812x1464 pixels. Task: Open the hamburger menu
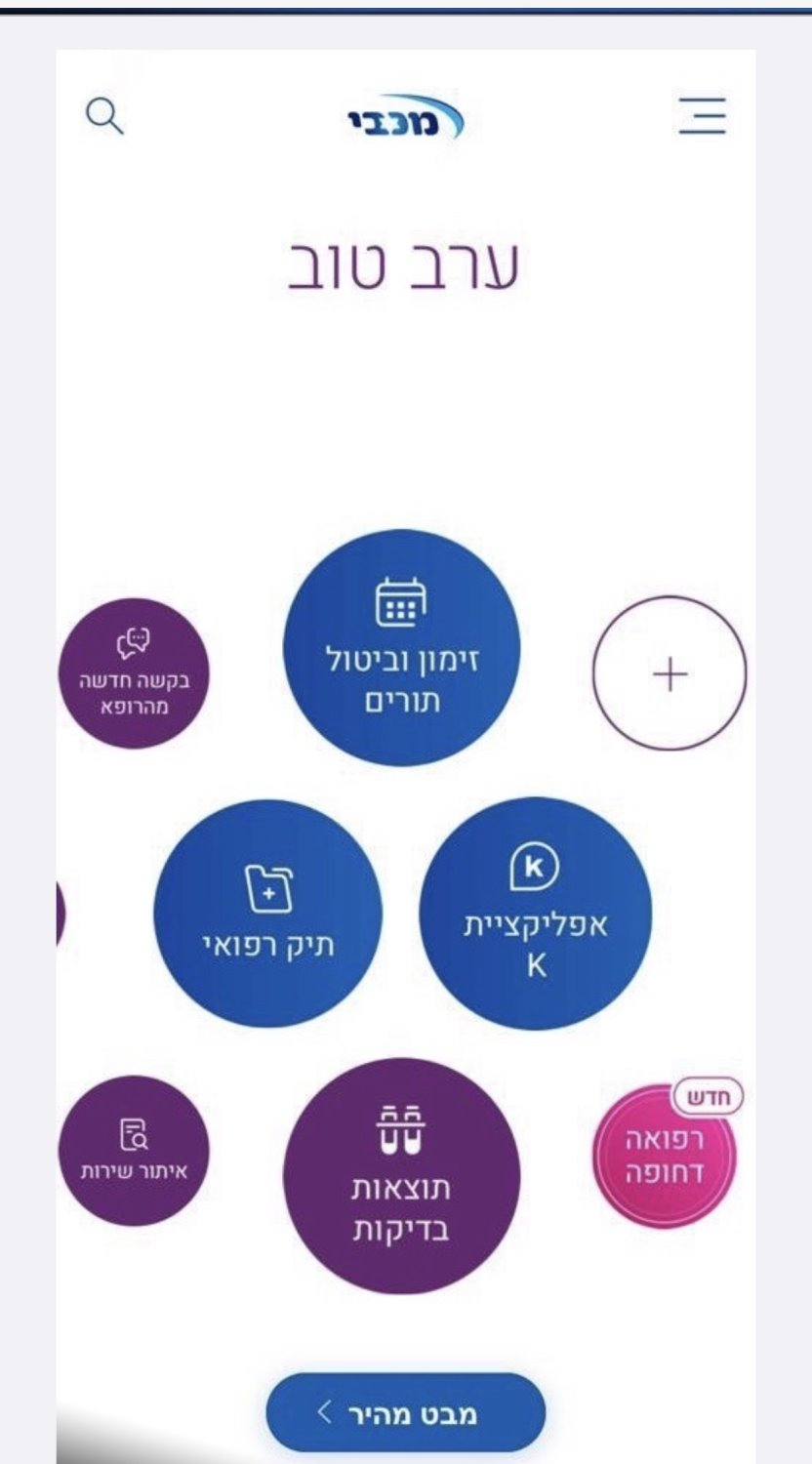(x=703, y=116)
